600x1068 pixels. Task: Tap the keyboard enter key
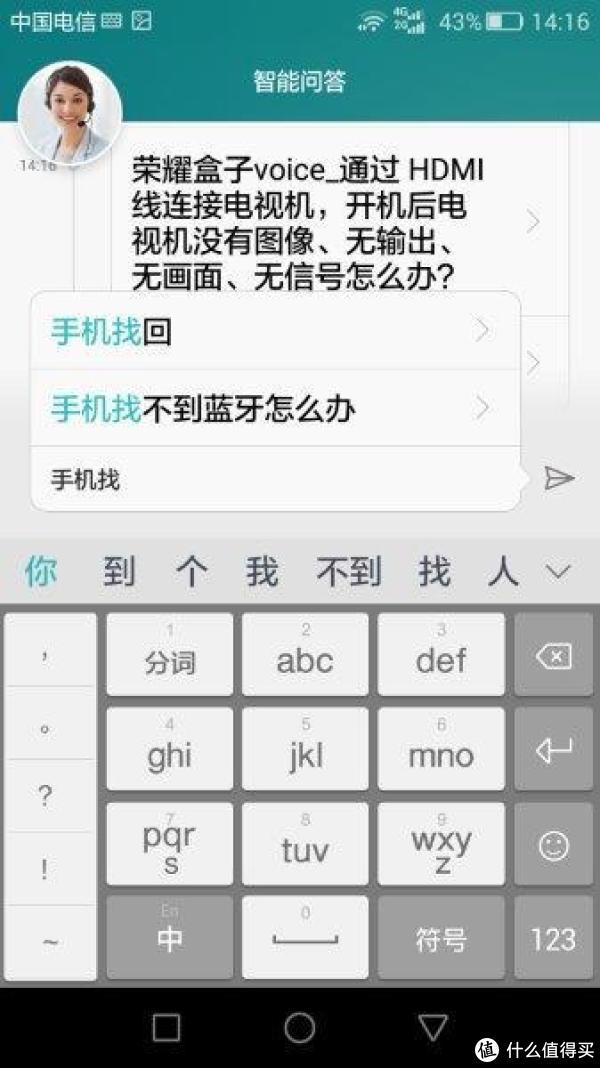tap(554, 749)
